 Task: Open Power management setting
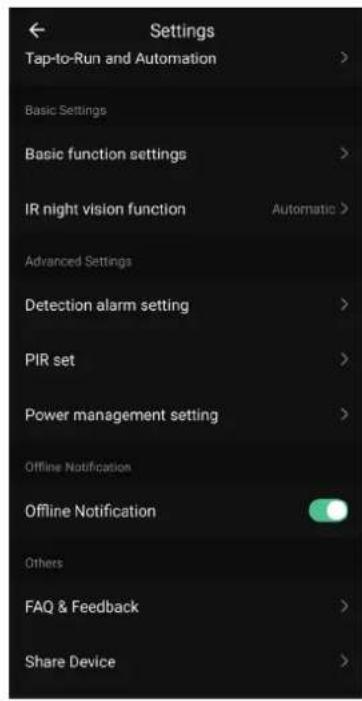pos(187,415)
